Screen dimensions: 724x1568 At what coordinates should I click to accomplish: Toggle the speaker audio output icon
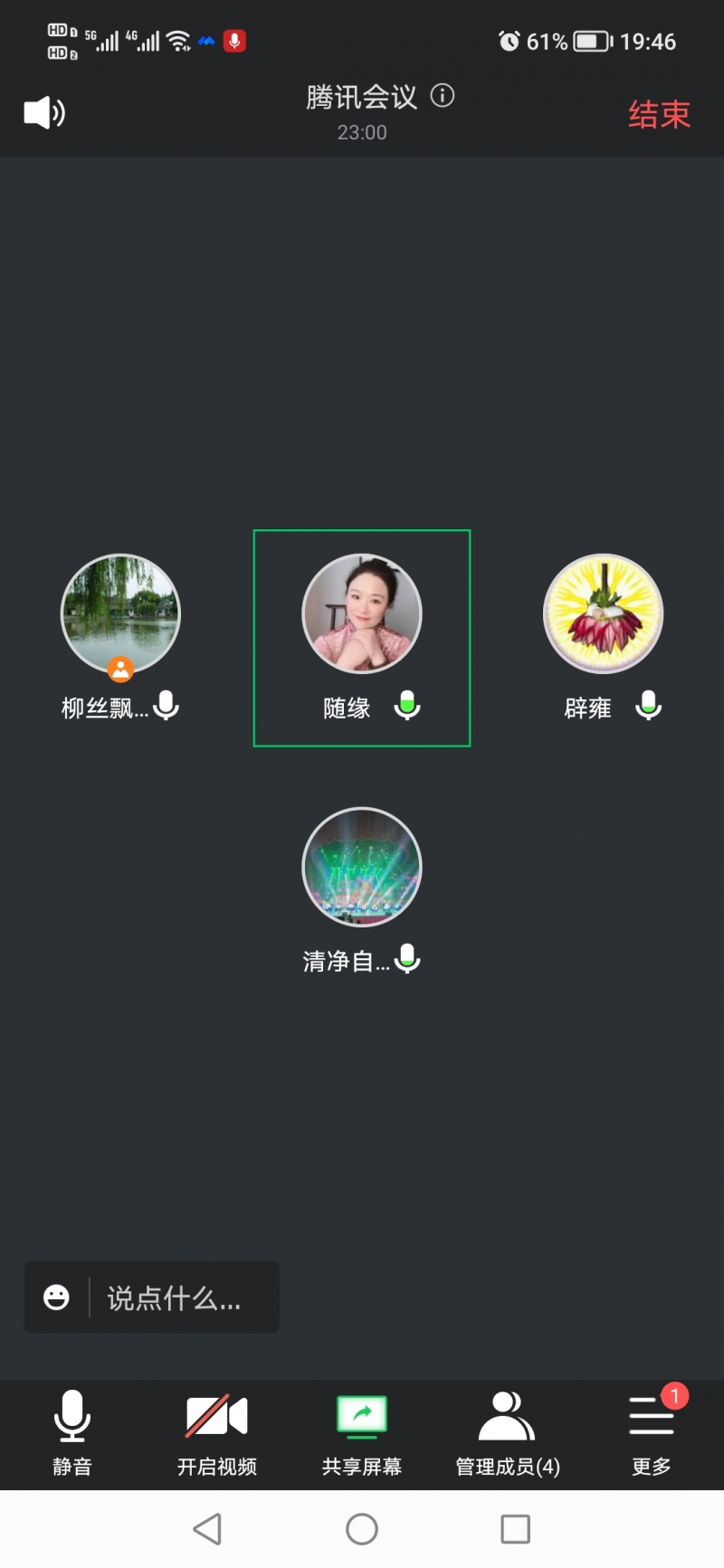click(x=43, y=113)
